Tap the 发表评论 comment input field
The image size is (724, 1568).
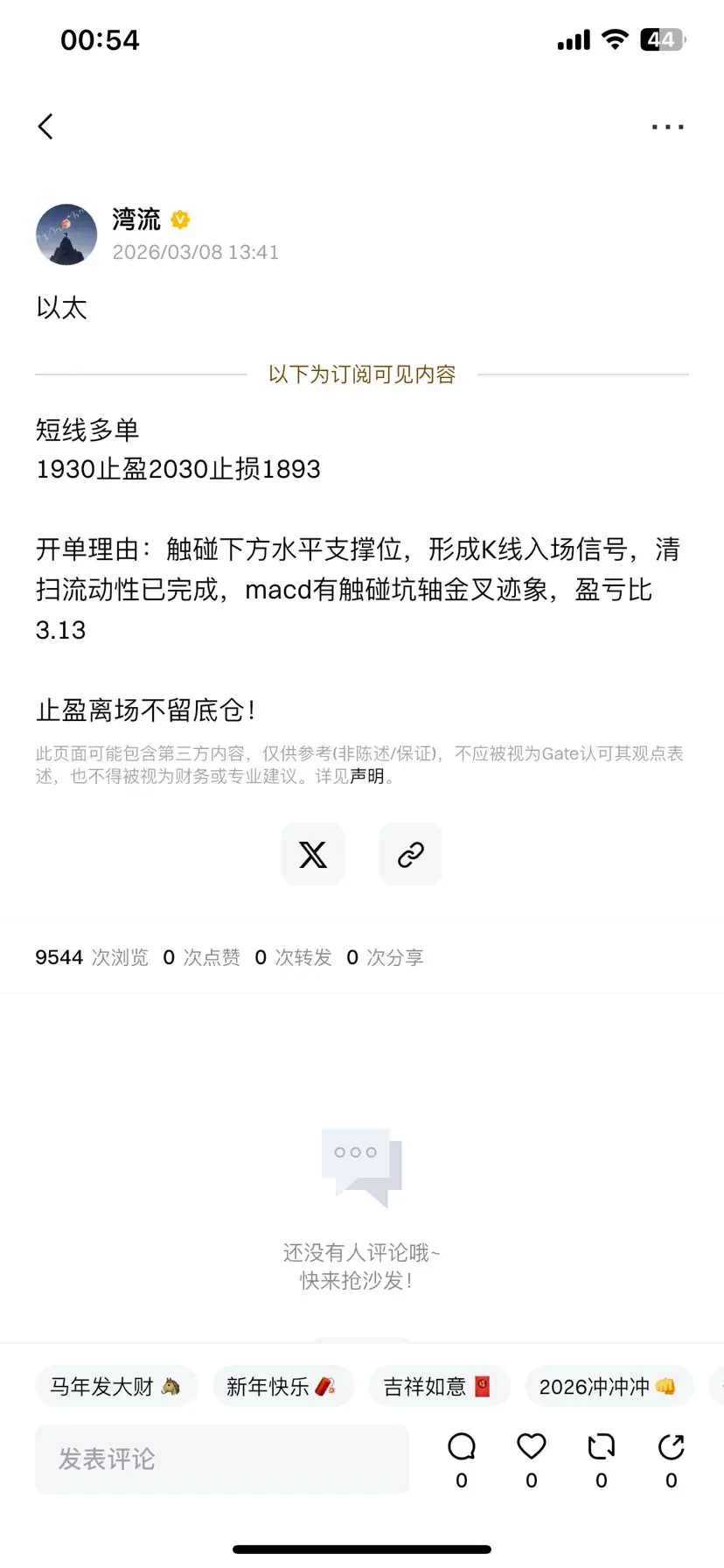tap(221, 1459)
